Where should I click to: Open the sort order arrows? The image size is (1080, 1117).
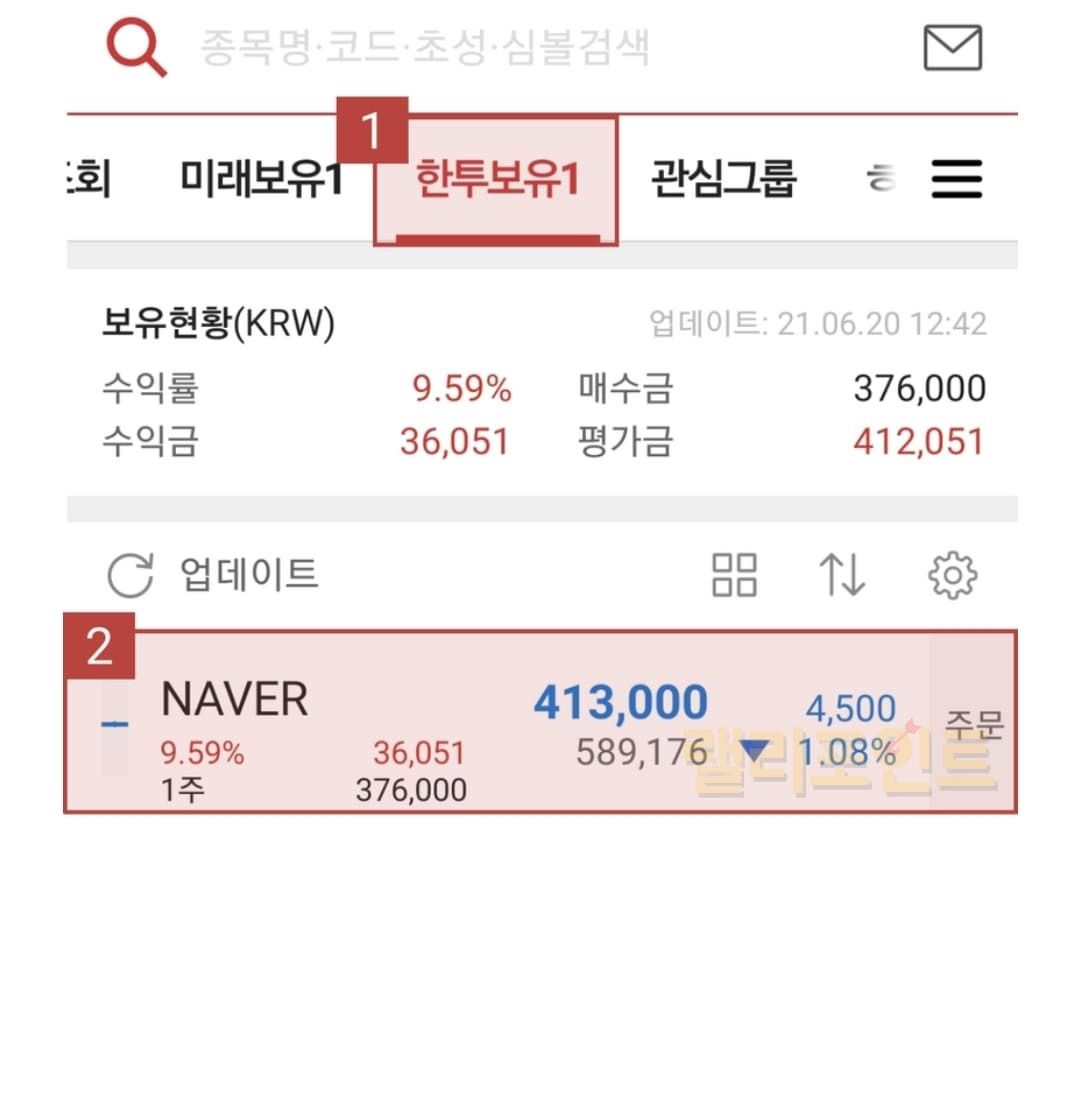(x=842, y=575)
